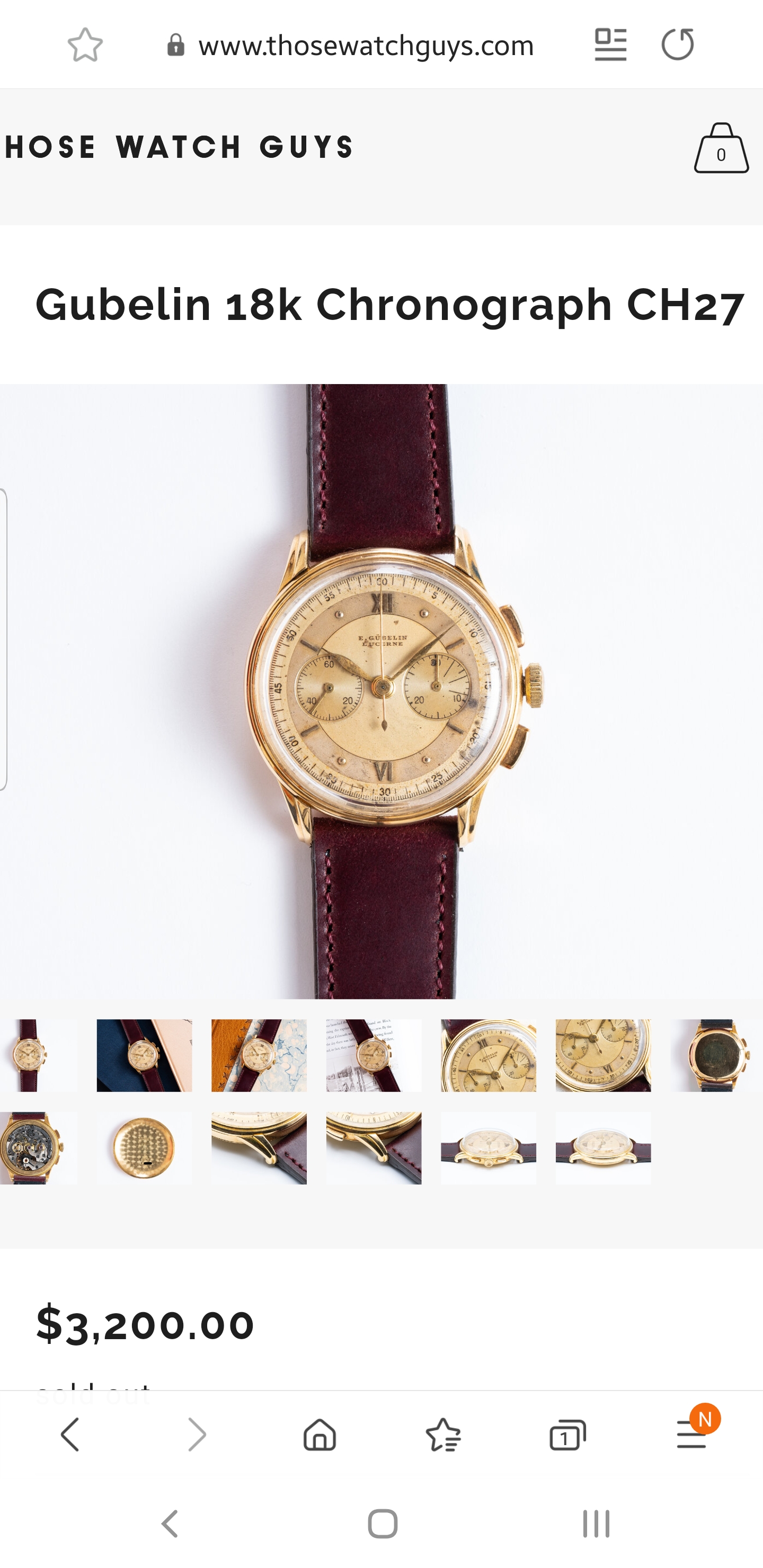Open the browser bookmarks list
The height and width of the screenshot is (1568, 763).
(443, 1434)
